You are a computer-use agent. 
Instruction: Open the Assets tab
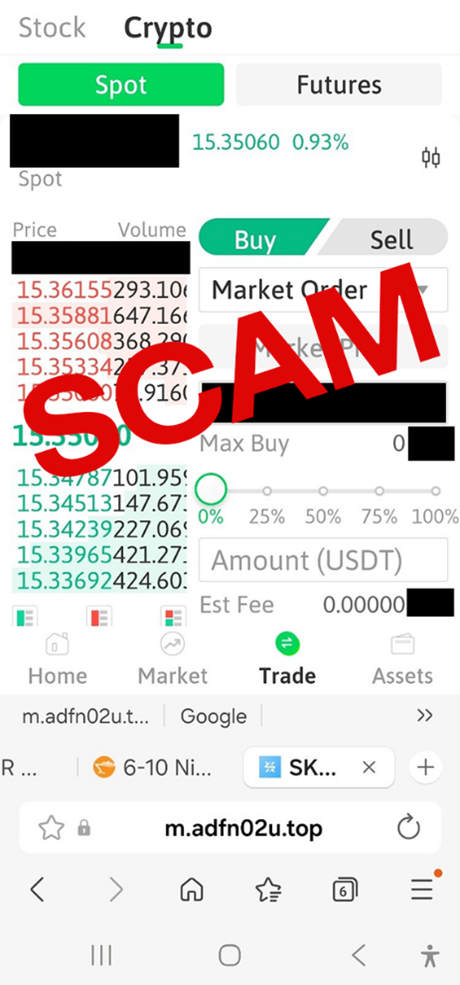pyautogui.click(x=402, y=660)
